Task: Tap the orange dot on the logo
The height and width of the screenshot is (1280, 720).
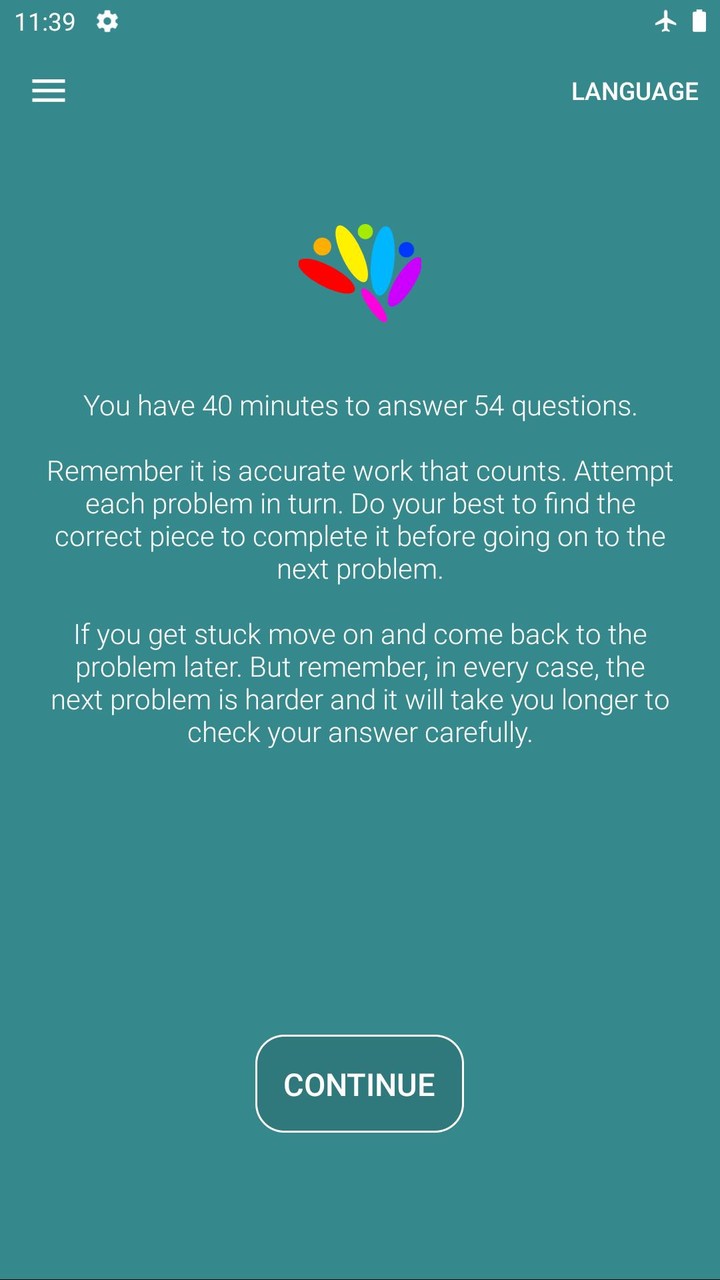Action: point(322,246)
